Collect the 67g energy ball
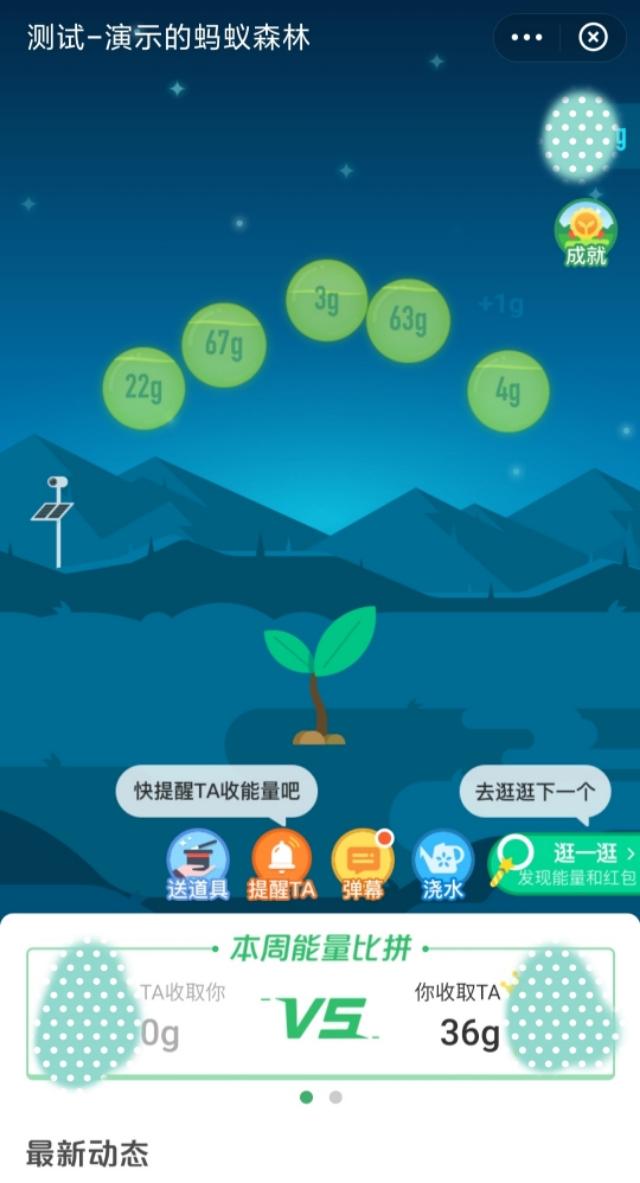This screenshot has width=640, height=1183. [x=224, y=345]
